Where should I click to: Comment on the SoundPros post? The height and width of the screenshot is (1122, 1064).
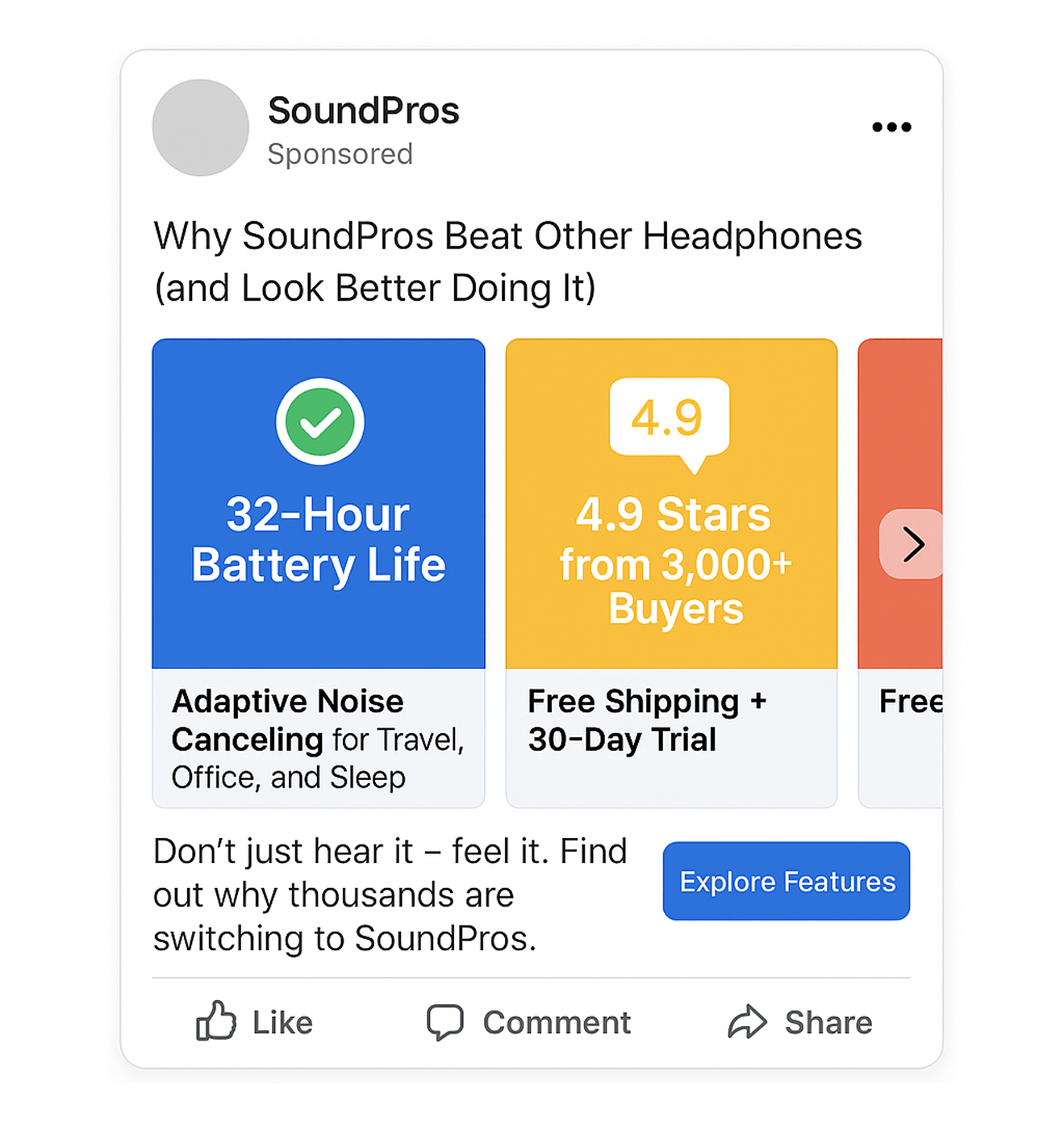pos(529,1022)
